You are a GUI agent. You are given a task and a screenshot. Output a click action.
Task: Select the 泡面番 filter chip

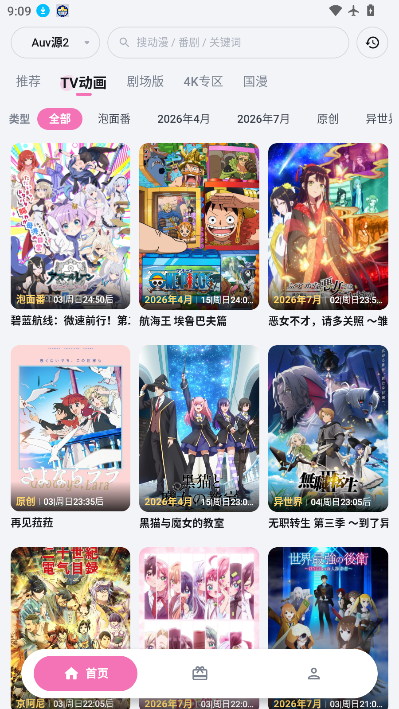click(x=114, y=119)
